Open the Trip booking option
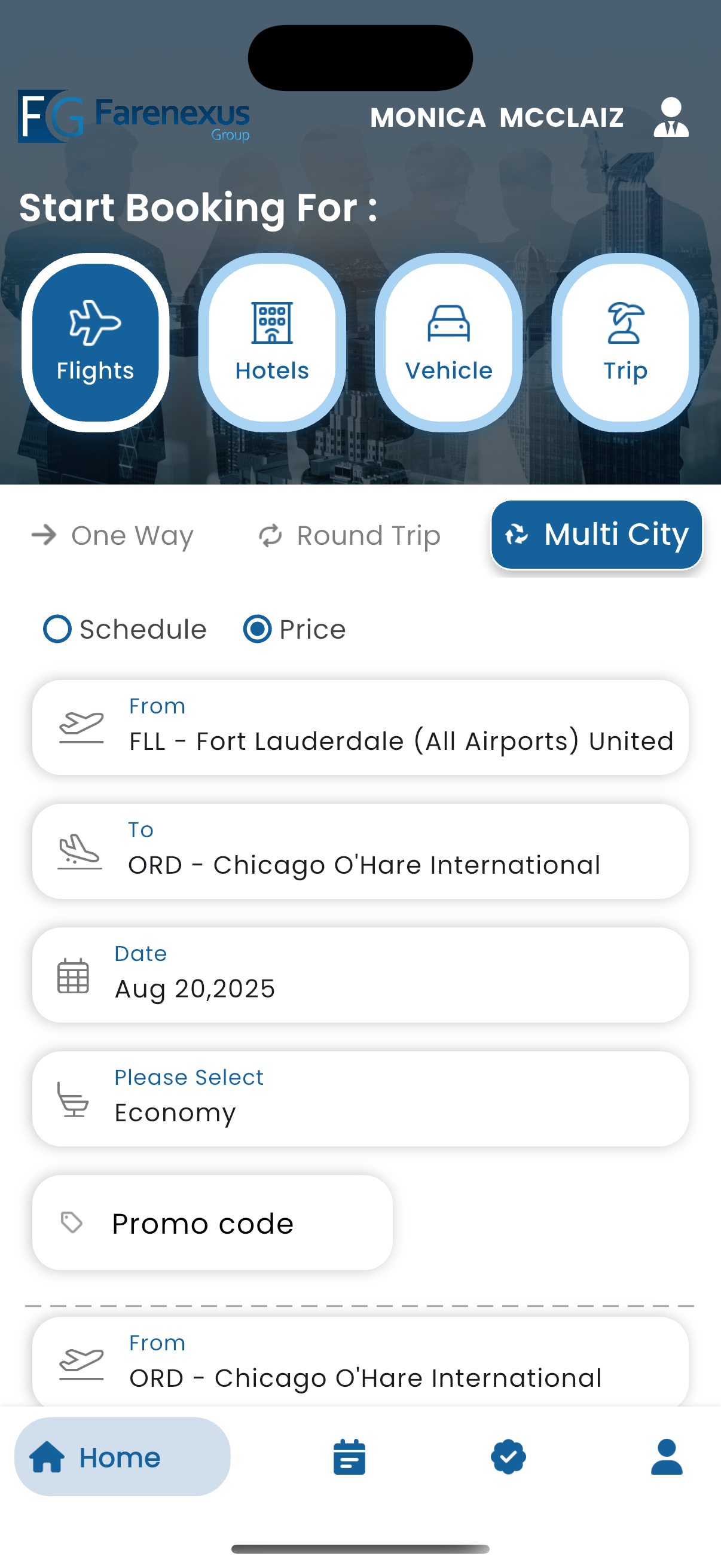 (x=625, y=342)
